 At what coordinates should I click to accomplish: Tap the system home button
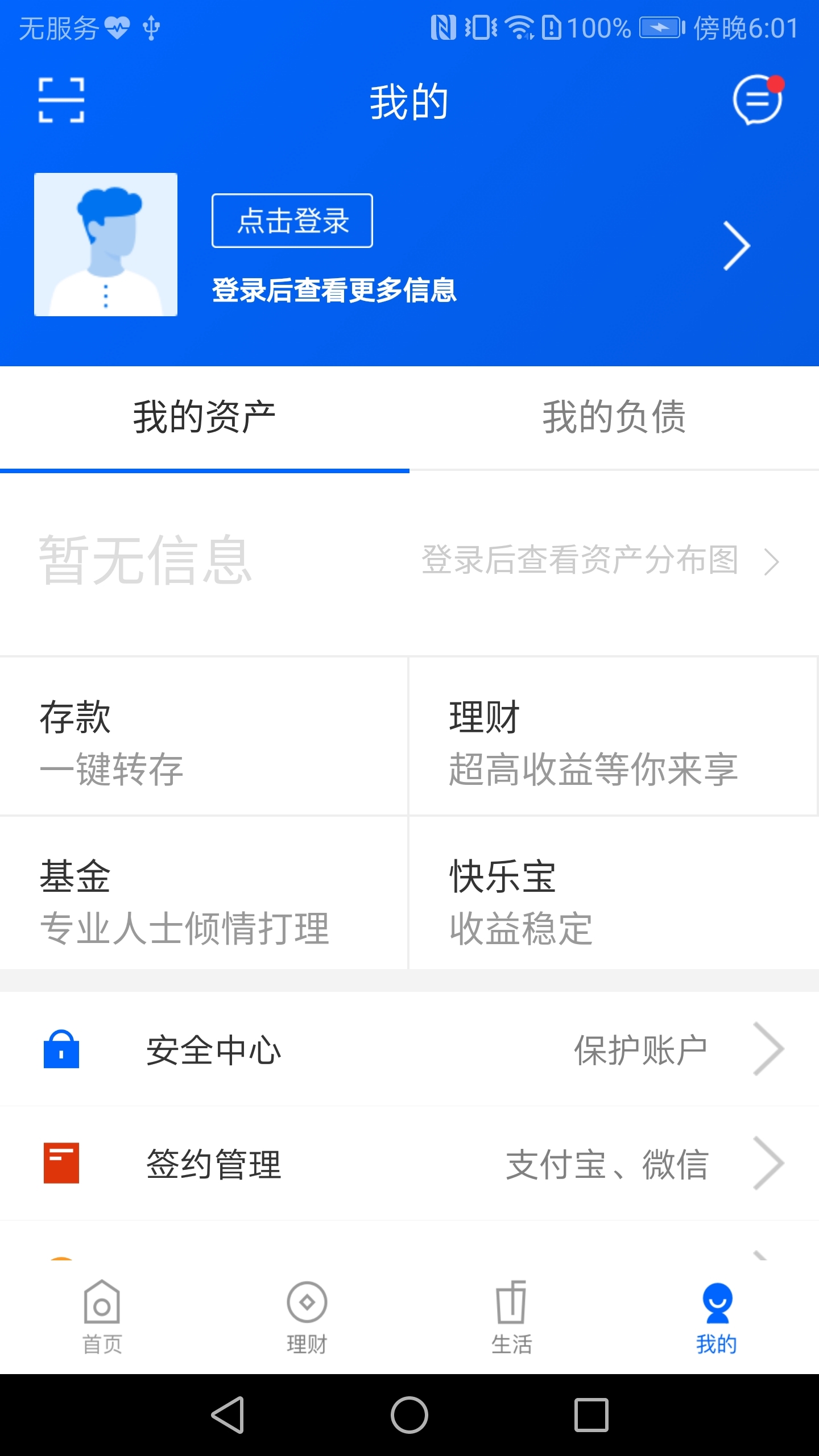point(409,1415)
